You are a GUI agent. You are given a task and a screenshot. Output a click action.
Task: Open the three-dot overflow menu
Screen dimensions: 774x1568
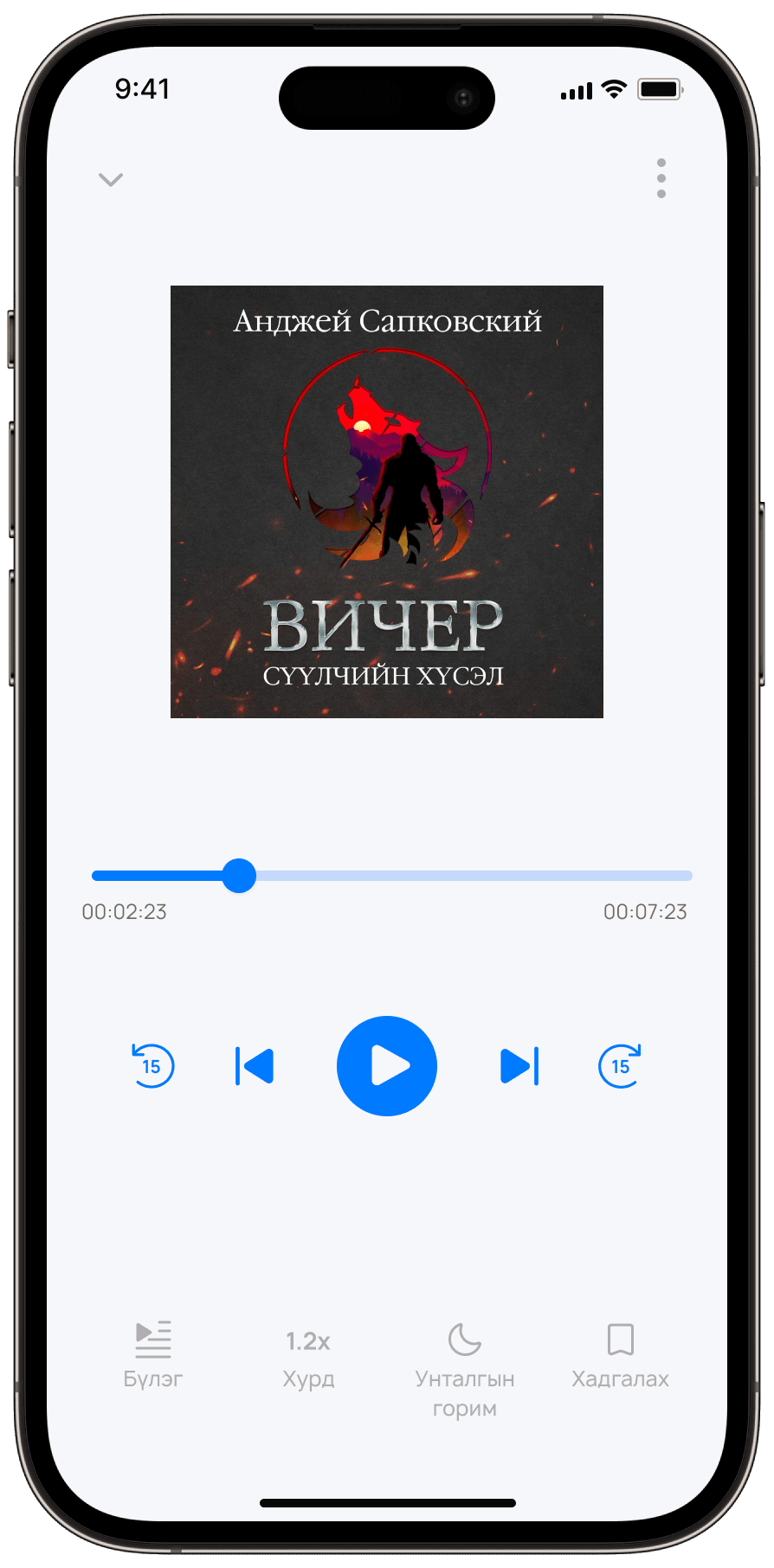point(661,178)
